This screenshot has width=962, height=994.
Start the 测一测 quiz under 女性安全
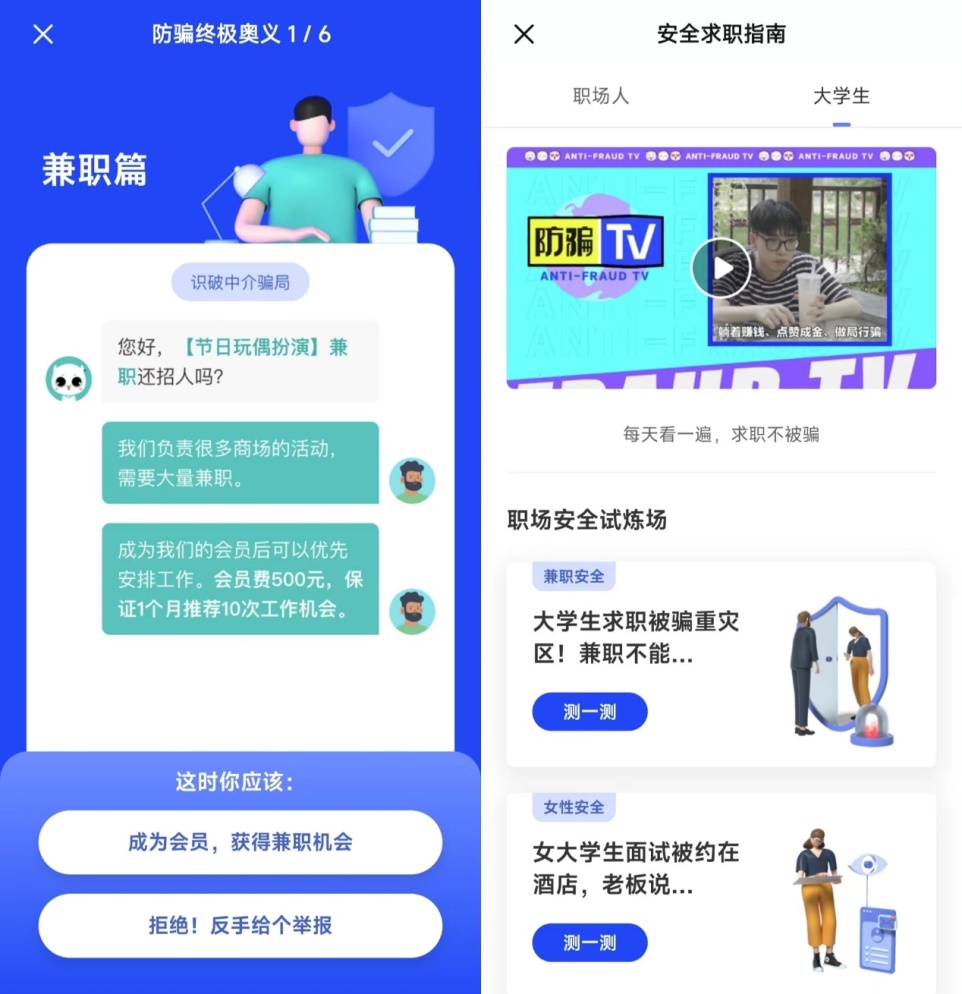tap(589, 942)
